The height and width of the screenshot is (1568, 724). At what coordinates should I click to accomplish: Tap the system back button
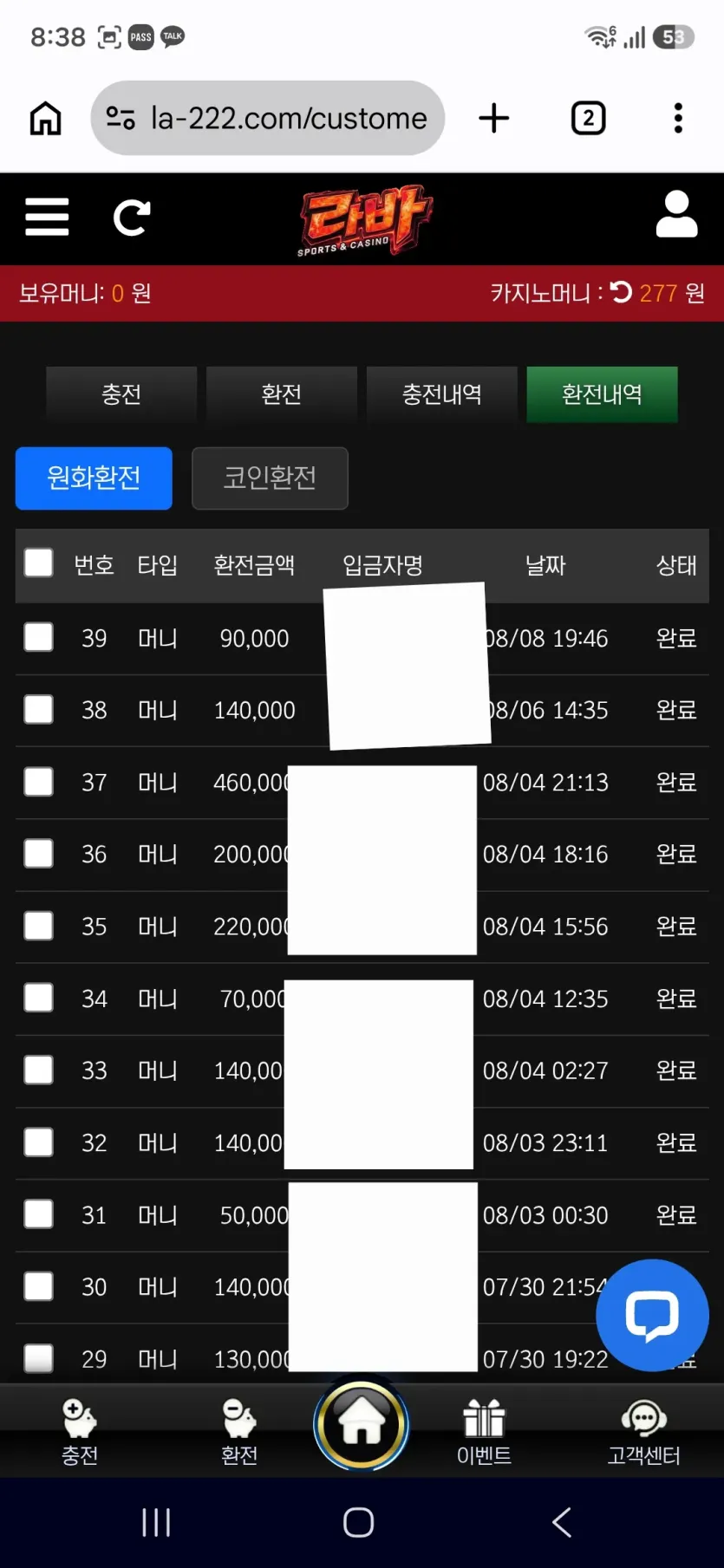pyautogui.click(x=562, y=1522)
